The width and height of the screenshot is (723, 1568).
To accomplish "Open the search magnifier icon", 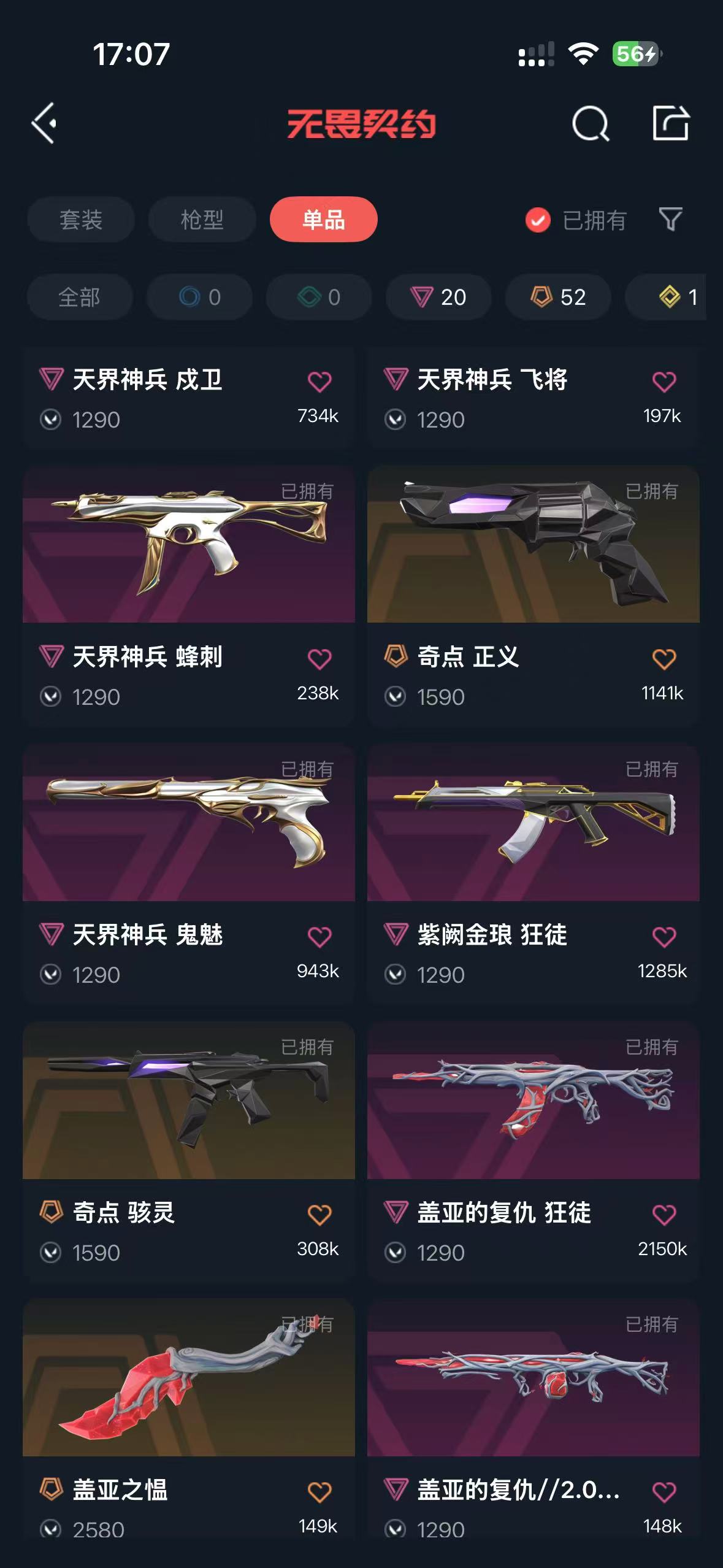I will [x=590, y=123].
